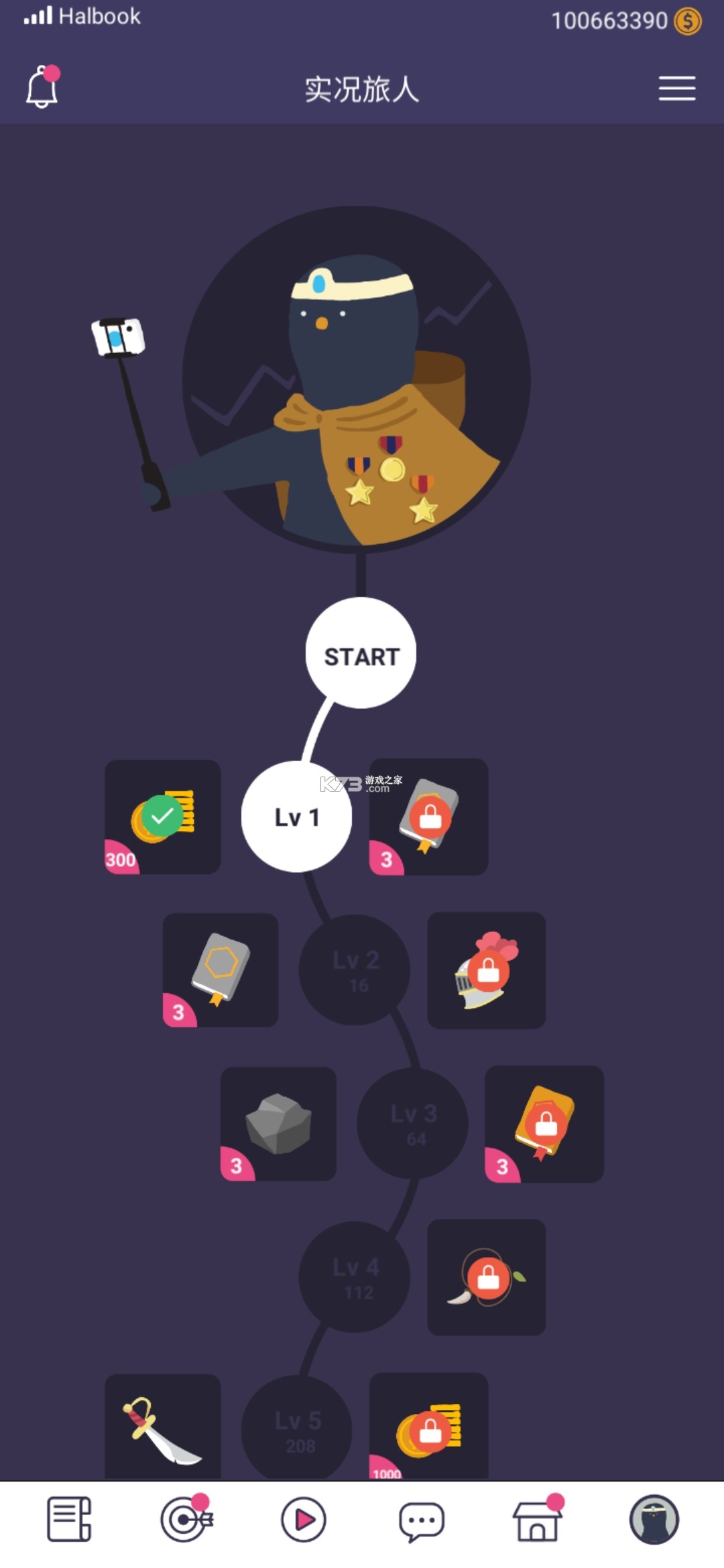Select the Lv 2 node
This screenshot has width=724, height=1568.
click(x=355, y=970)
